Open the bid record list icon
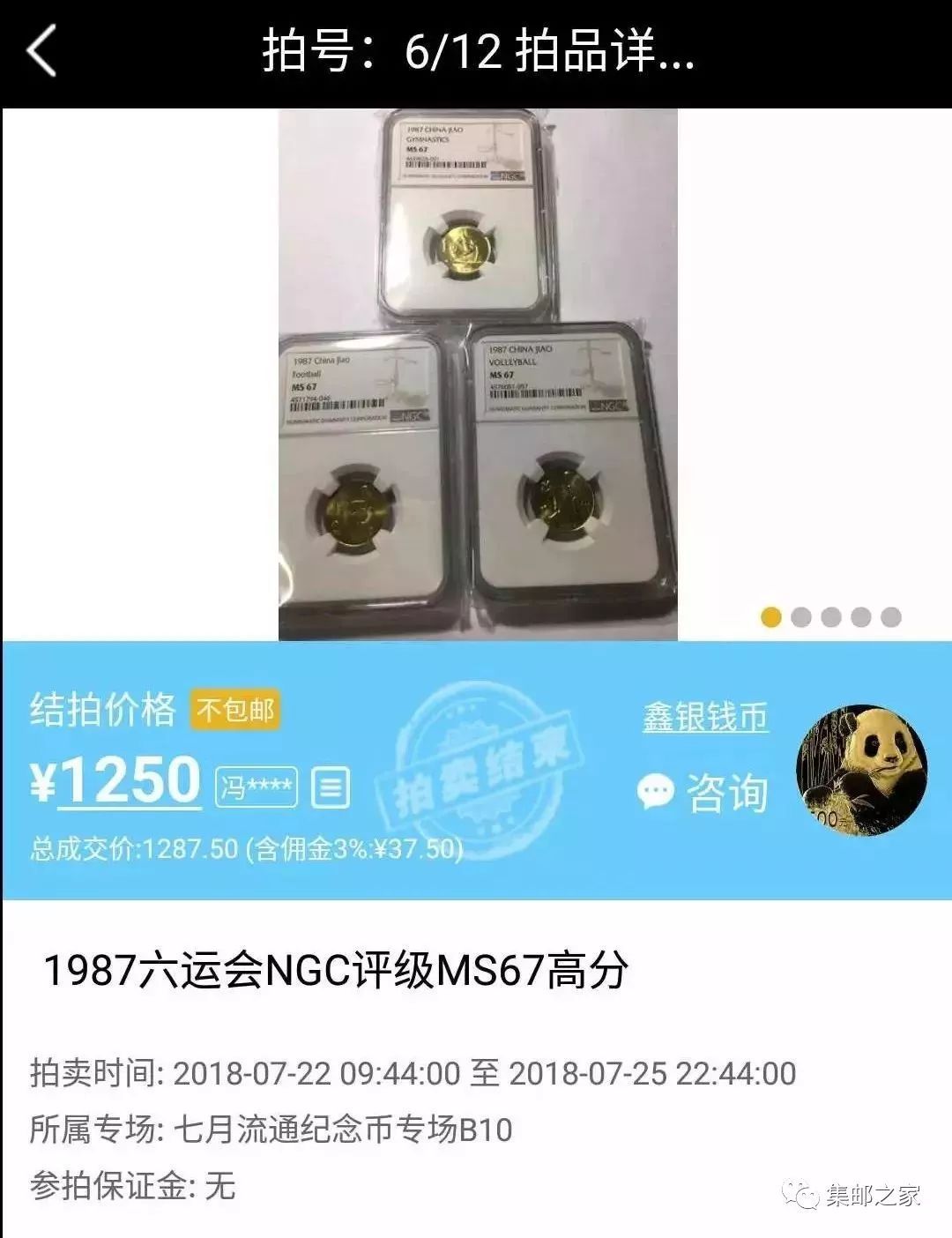 click(331, 787)
